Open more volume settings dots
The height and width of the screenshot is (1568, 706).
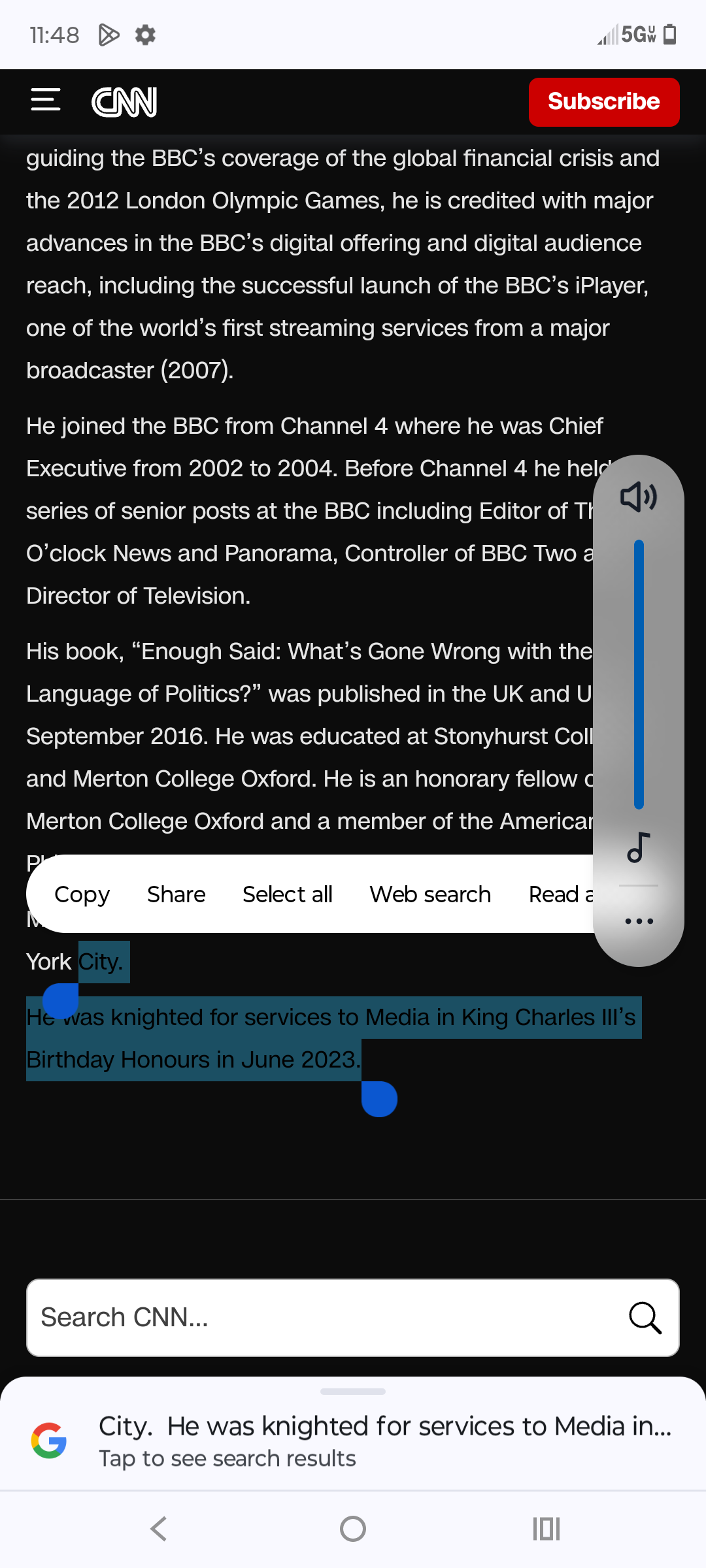[639, 921]
